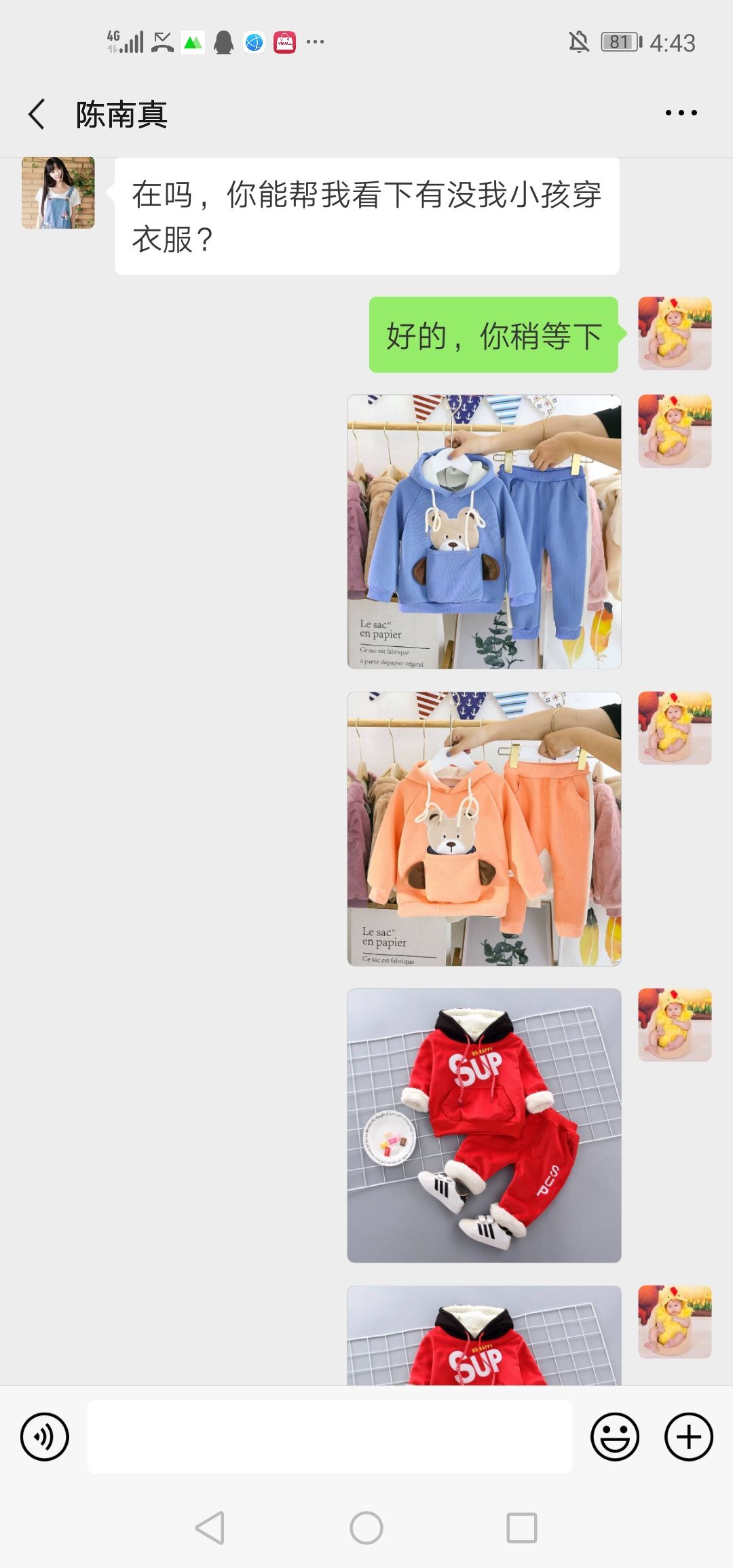733x1568 pixels.
Task: Go back from the chat with 陈南真
Action: (37, 114)
